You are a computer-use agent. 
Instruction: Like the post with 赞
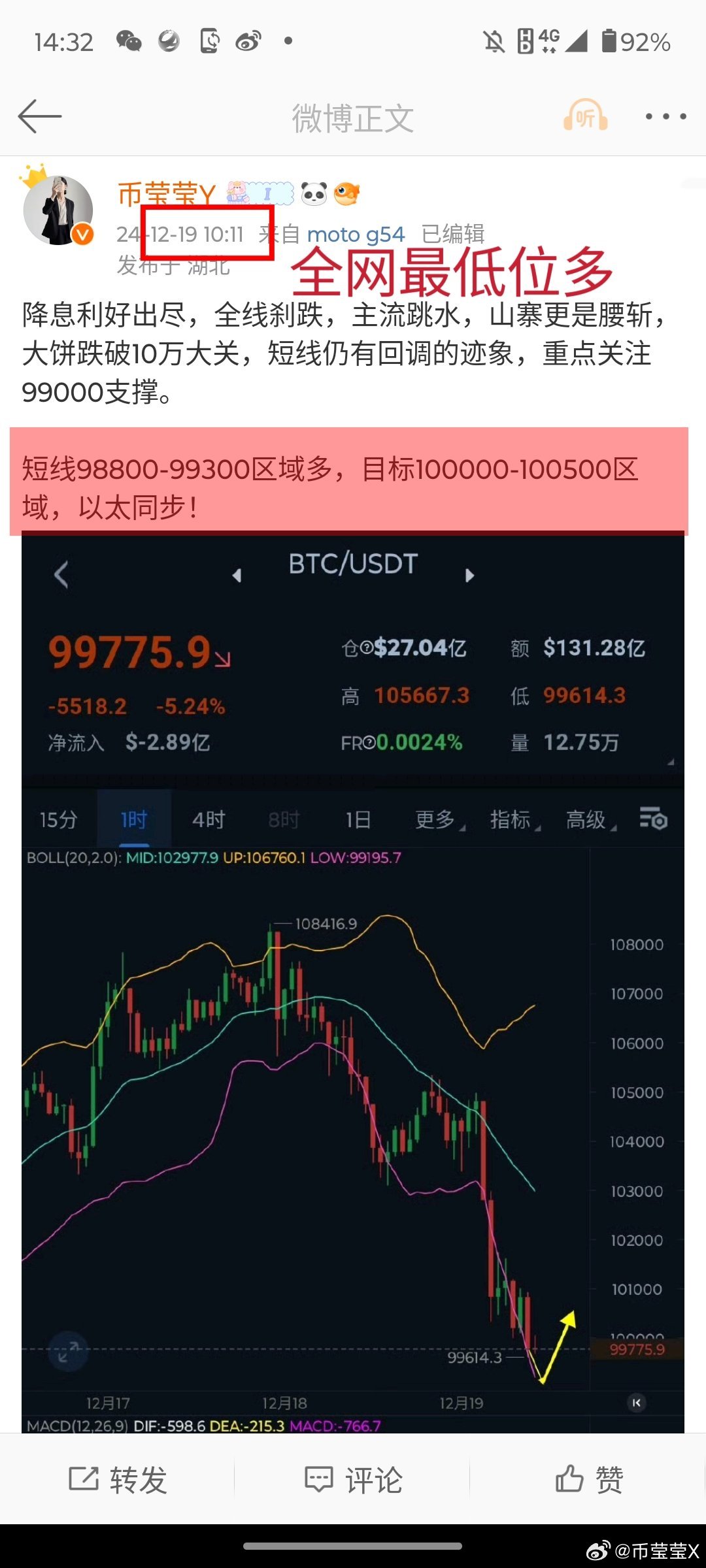pos(588,1479)
